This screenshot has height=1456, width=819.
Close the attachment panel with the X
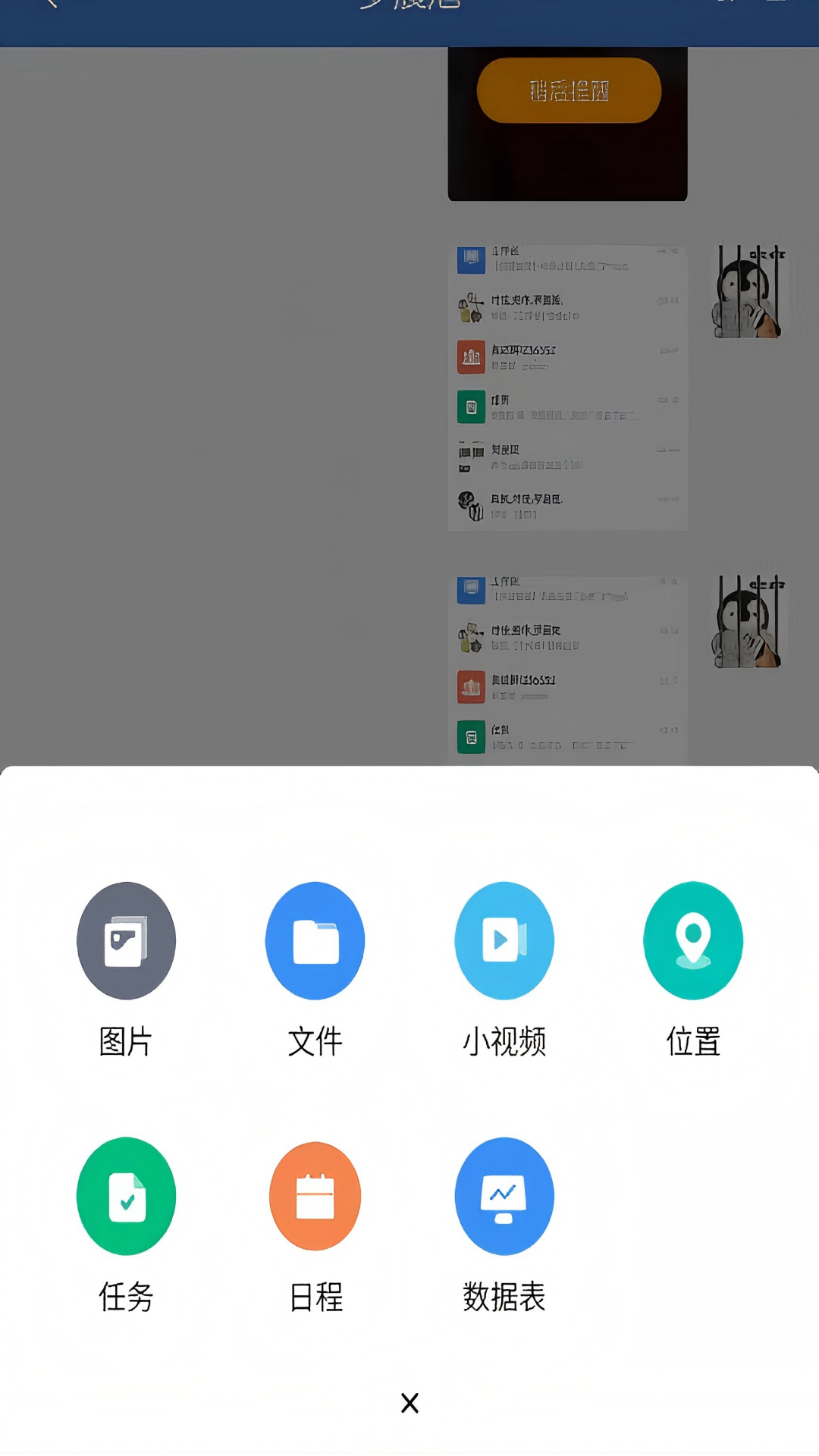[x=409, y=1404]
